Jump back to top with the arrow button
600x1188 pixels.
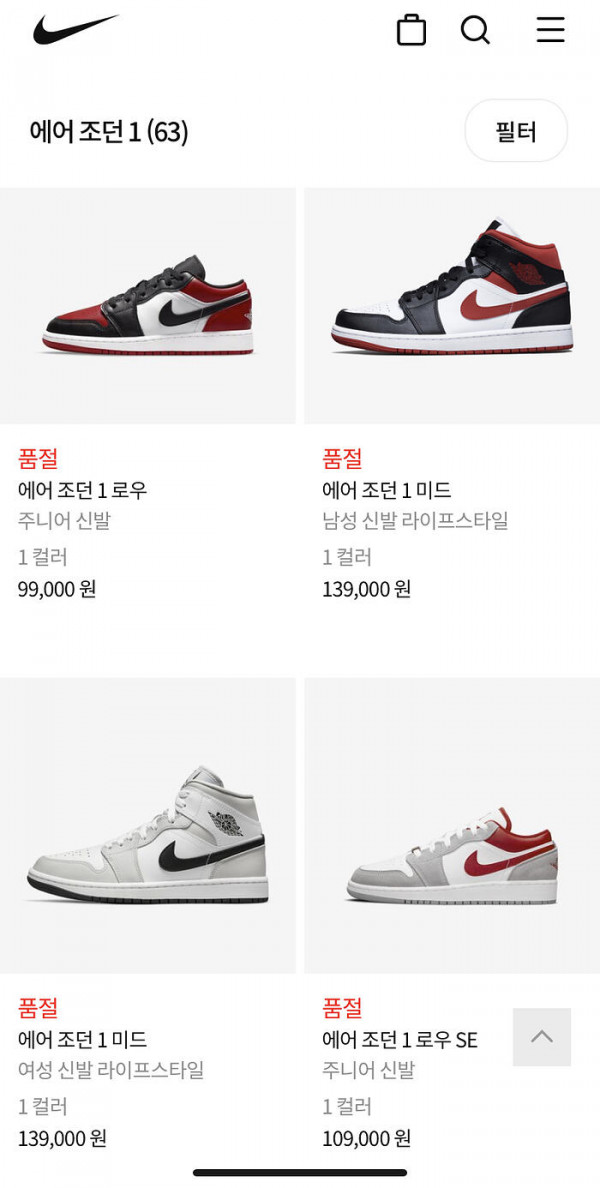tap(542, 1037)
